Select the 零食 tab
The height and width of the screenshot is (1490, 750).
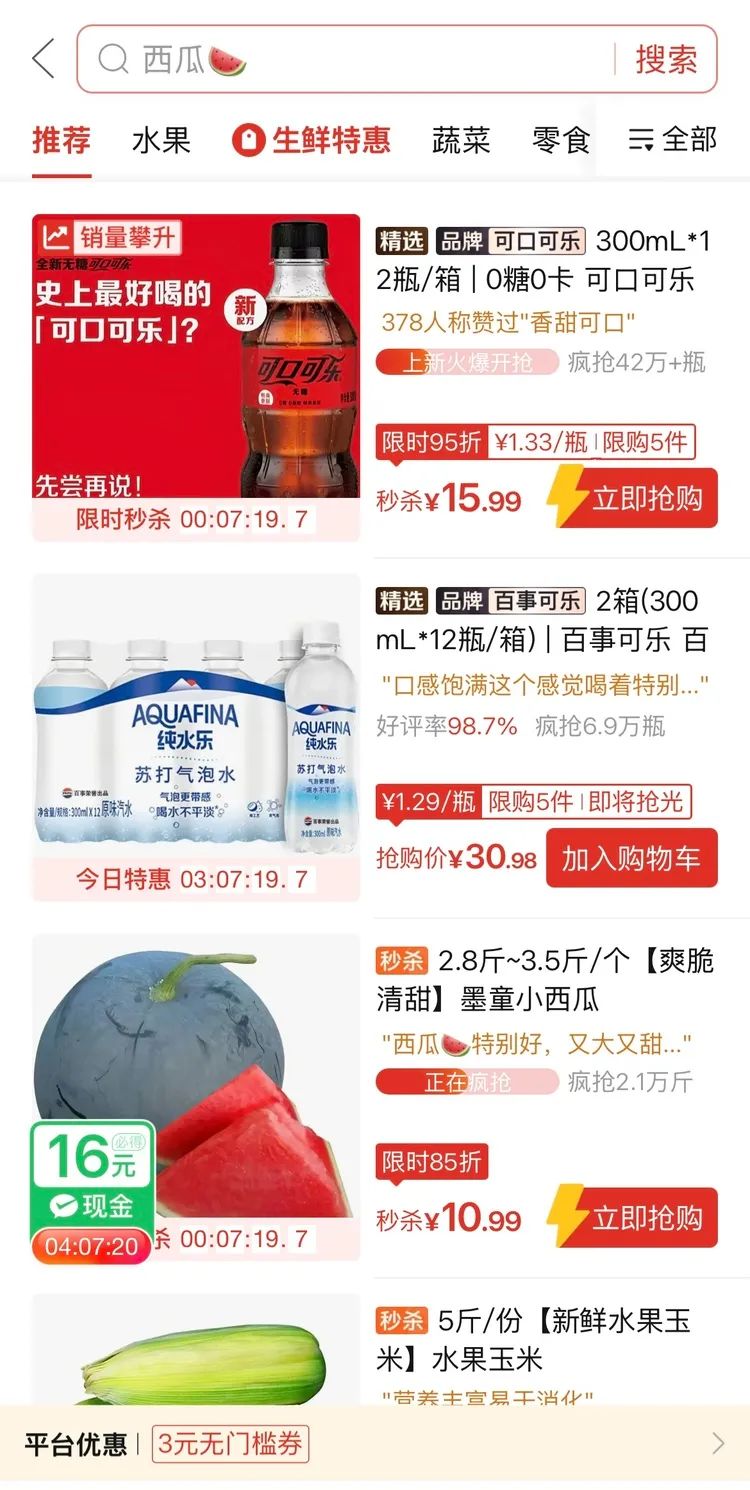point(561,140)
